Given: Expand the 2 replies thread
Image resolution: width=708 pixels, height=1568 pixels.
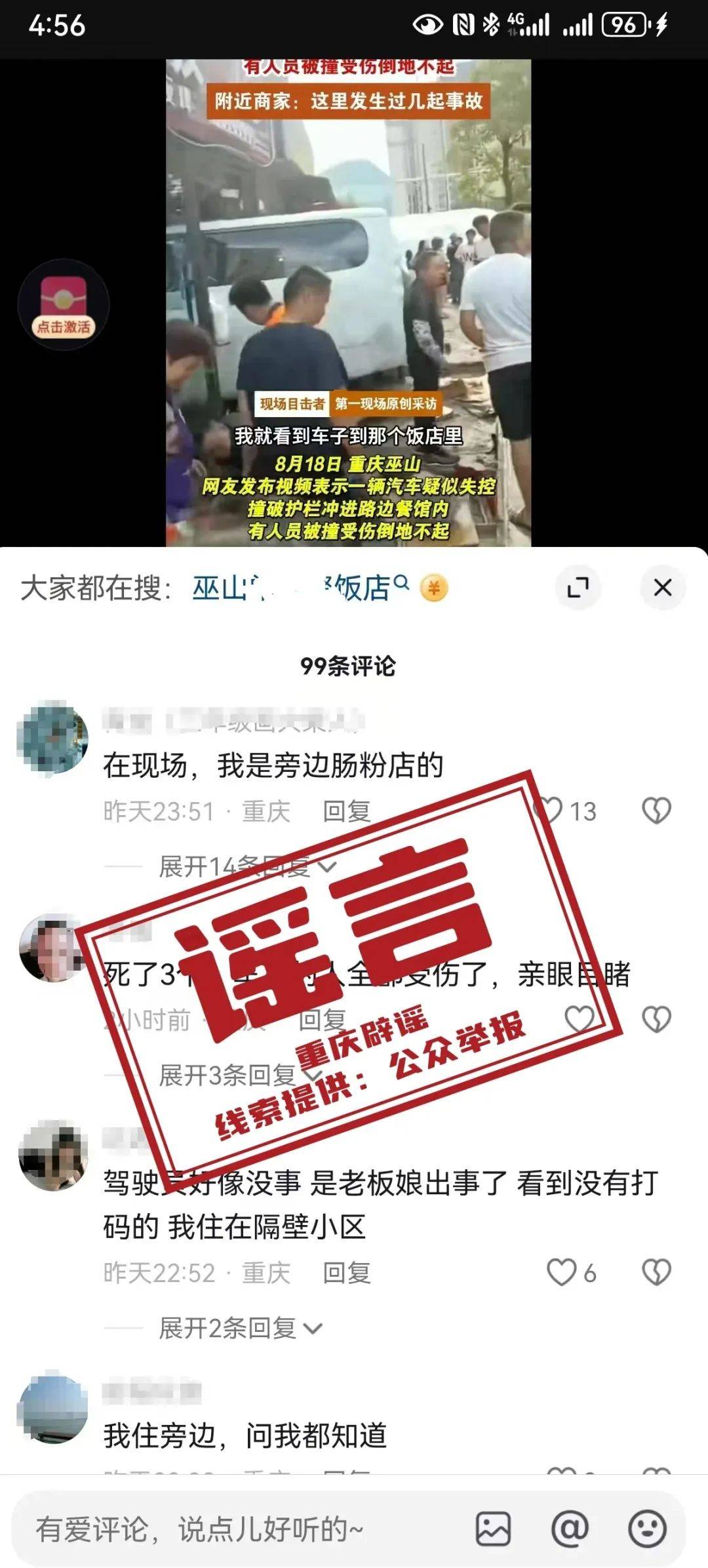Looking at the screenshot, I should point(239,1329).
